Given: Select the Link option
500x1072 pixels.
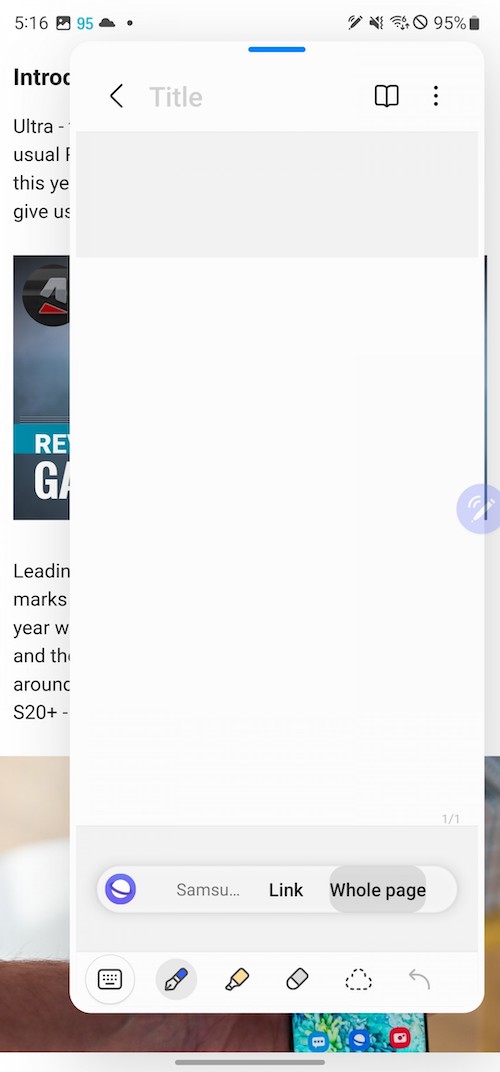Looking at the screenshot, I should tap(286, 890).
